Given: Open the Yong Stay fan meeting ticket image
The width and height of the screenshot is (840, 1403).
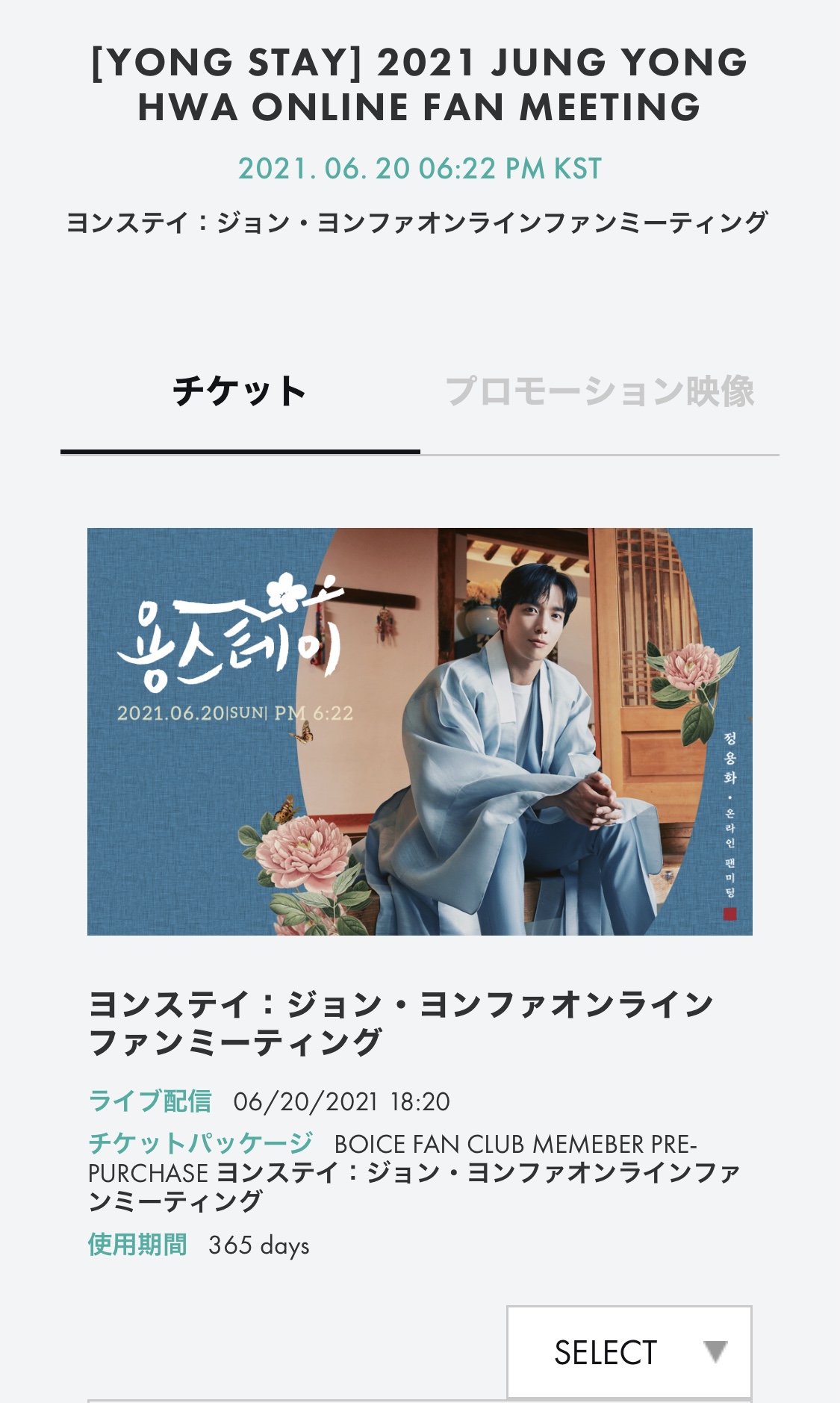Looking at the screenshot, I should click(420, 731).
